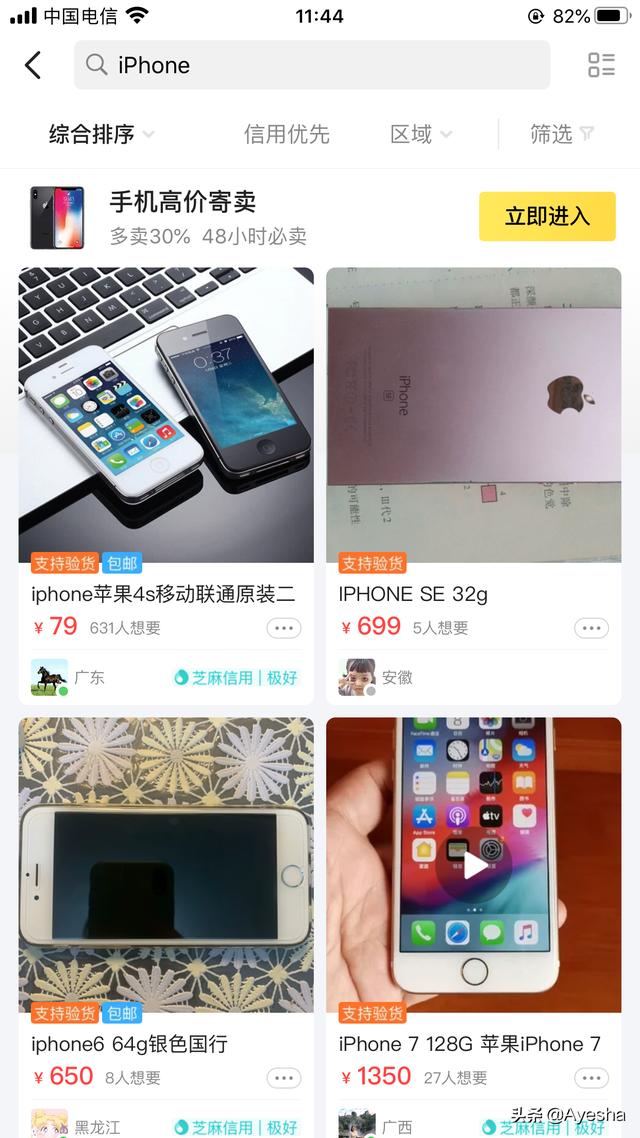The width and height of the screenshot is (640, 1138).
Task: Open the IPHONE SE 32g listing
Action: (x=473, y=415)
